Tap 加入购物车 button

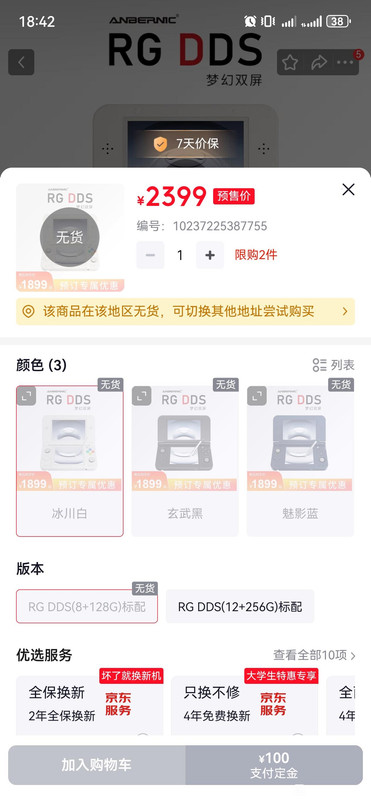[96, 765]
